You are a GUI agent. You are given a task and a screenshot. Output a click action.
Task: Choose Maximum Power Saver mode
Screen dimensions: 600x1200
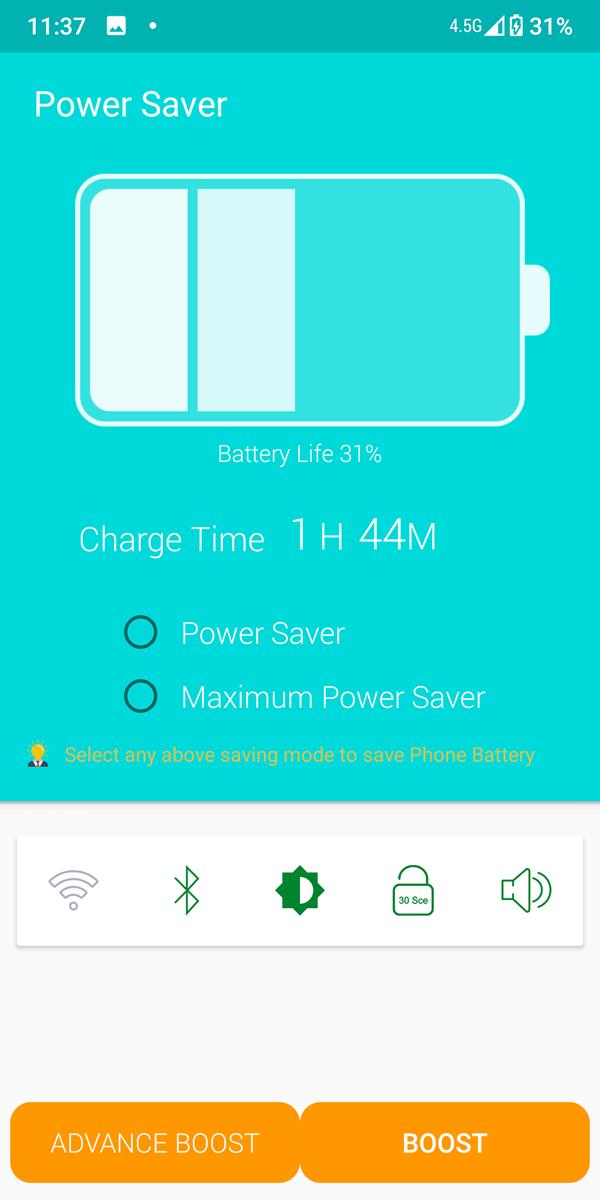click(141, 696)
